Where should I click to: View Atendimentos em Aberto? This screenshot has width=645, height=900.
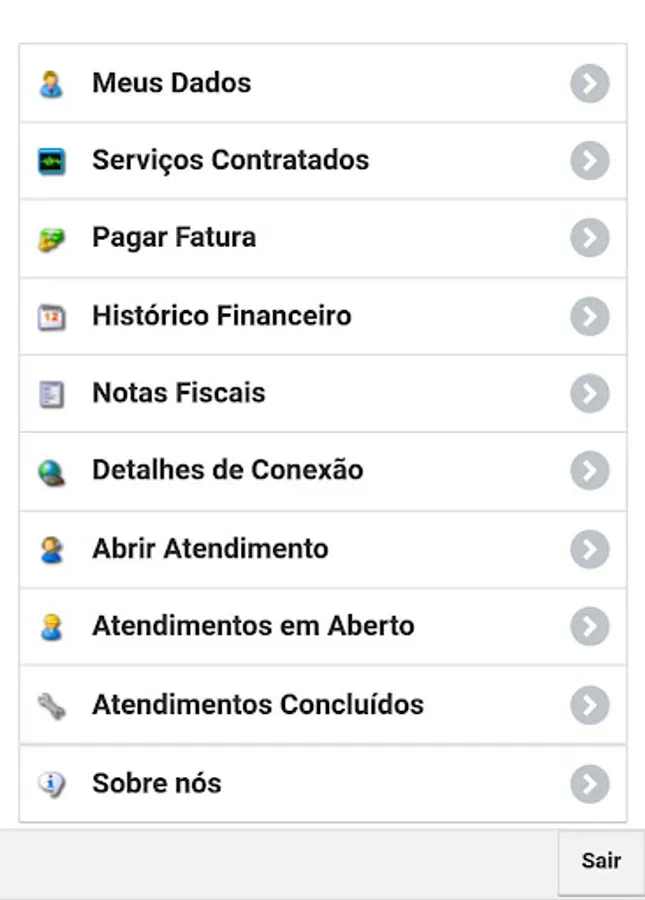click(322, 626)
